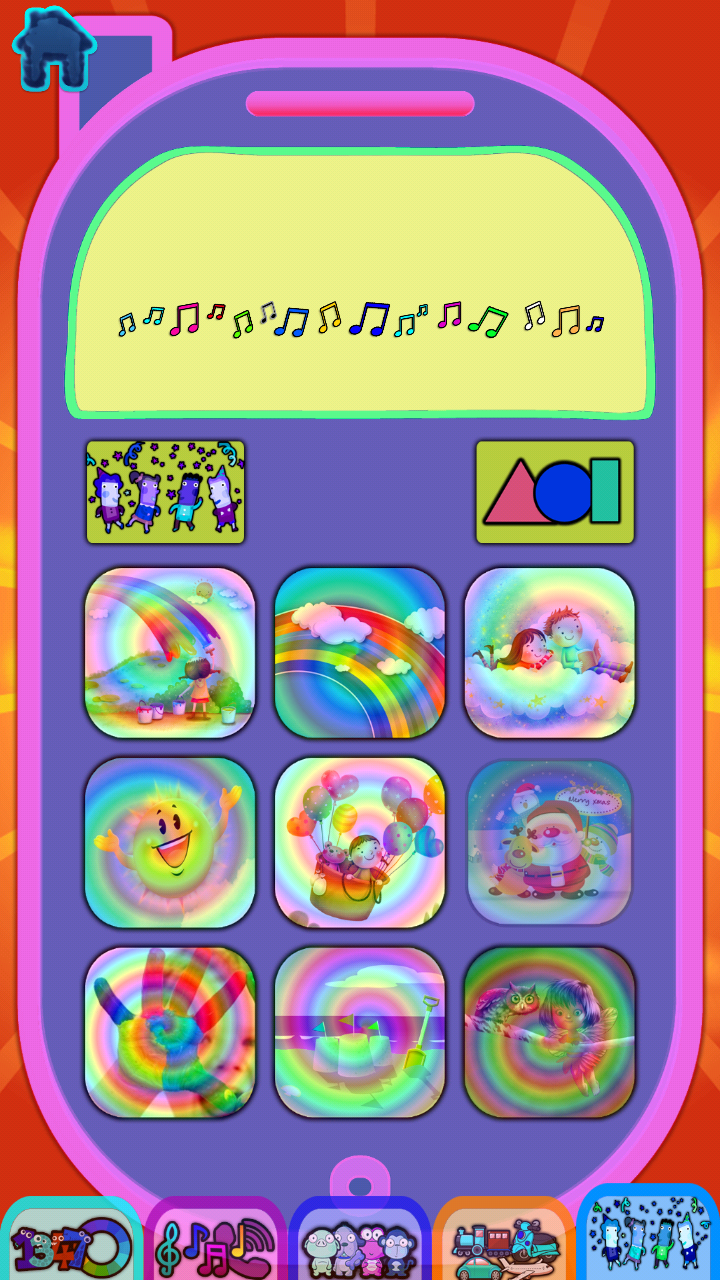Tap the dancing characters button
Viewport: 720px width, 1280px height.
165,492
